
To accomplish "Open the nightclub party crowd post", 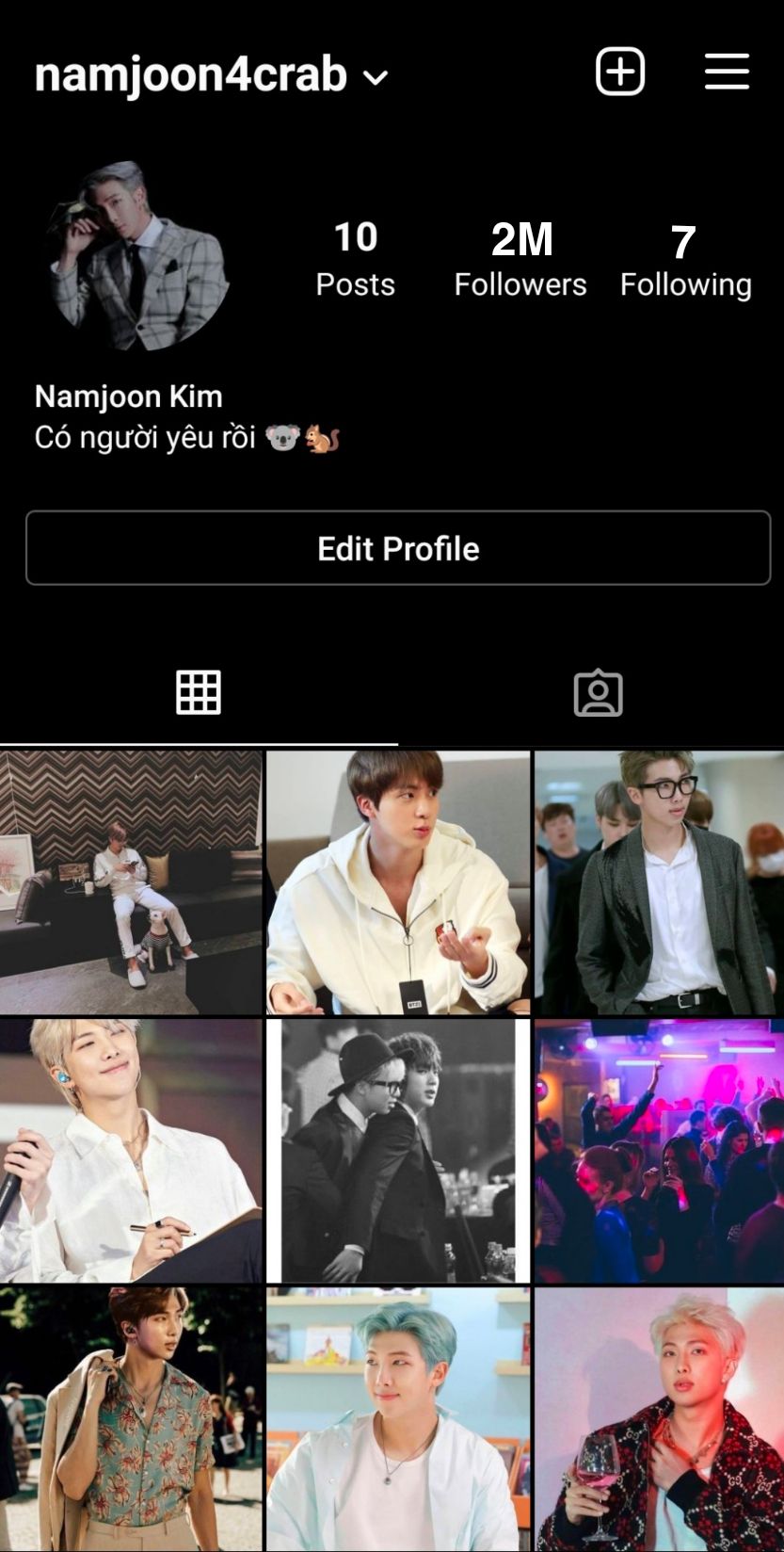I will point(659,1151).
